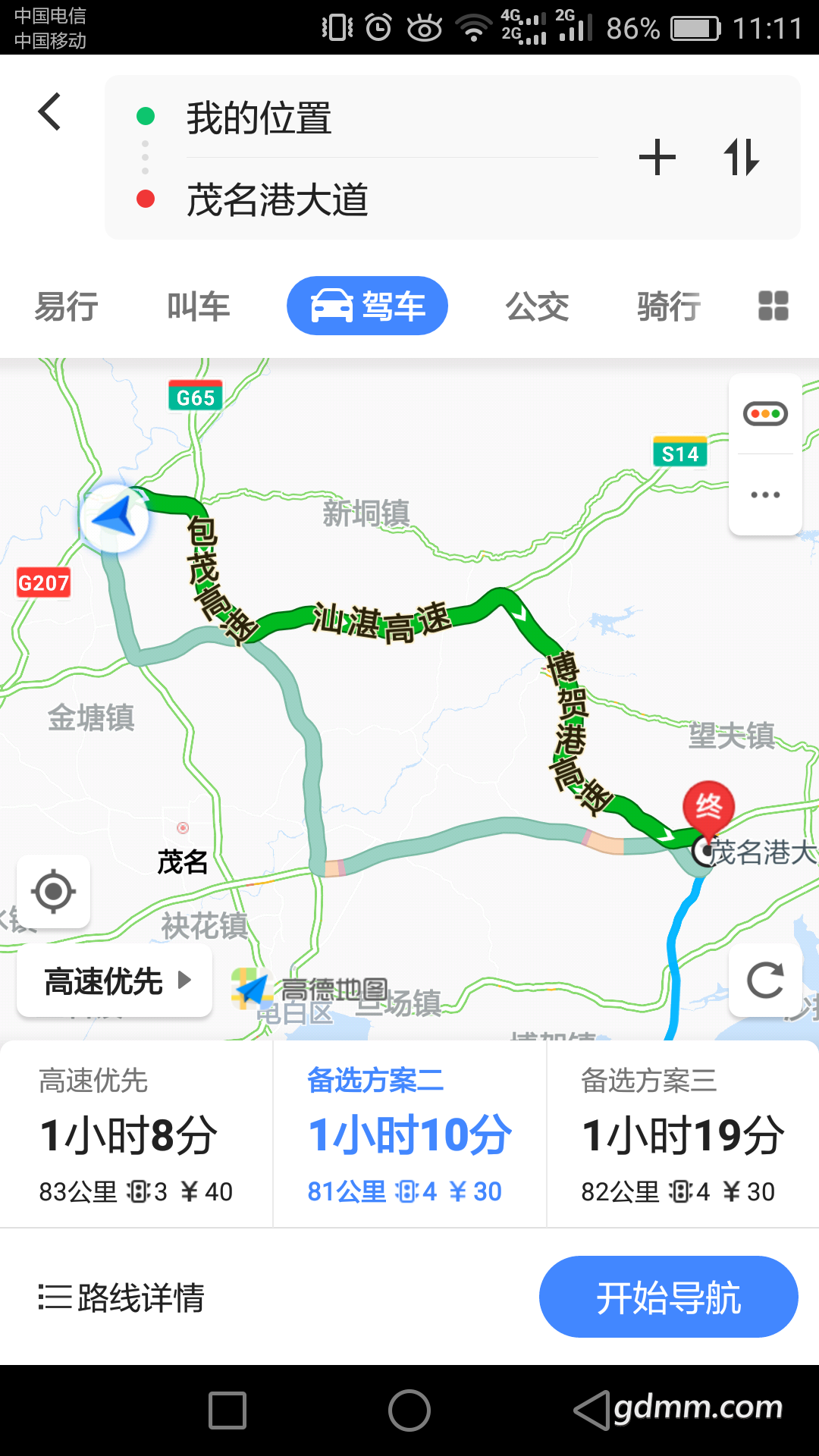Start navigation with 开始导航 button
This screenshot has width=819, height=1456.
(668, 1297)
